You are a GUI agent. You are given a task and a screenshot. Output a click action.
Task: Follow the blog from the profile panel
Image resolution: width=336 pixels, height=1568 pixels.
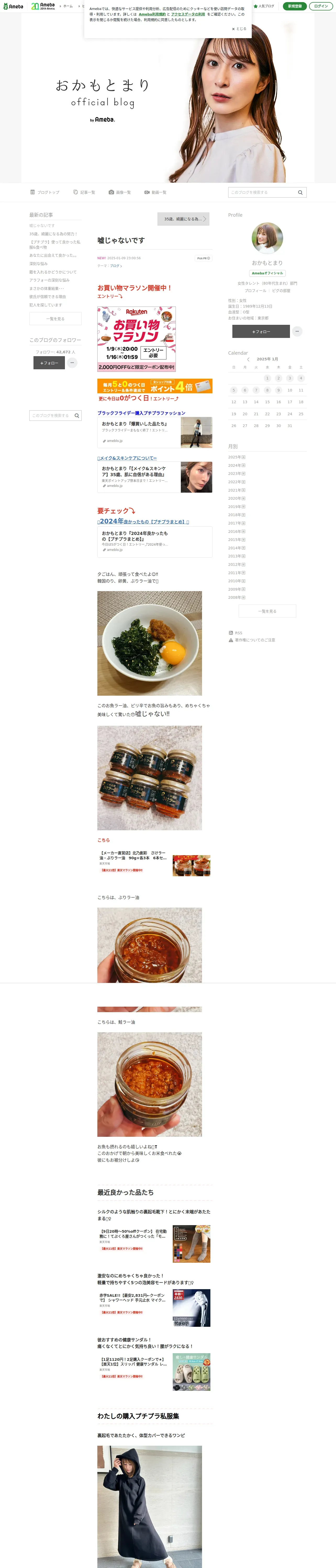[261, 332]
